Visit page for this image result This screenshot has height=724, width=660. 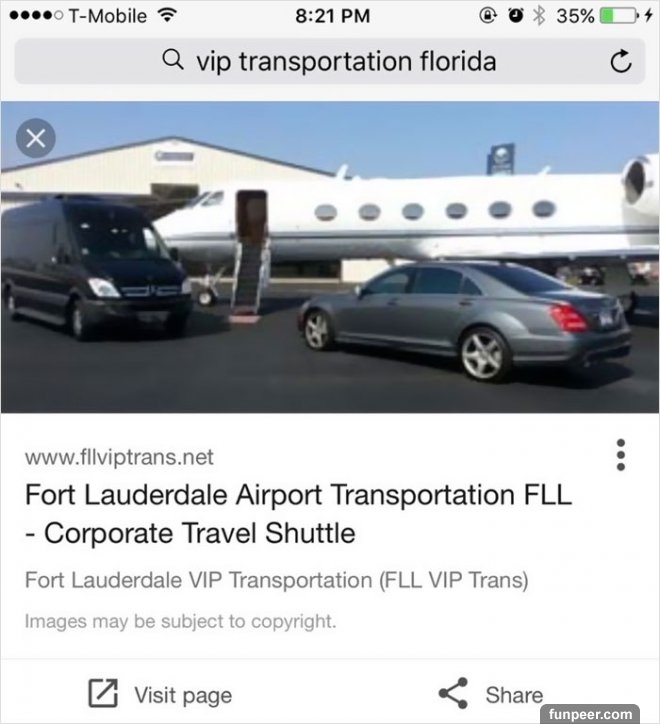[160, 694]
